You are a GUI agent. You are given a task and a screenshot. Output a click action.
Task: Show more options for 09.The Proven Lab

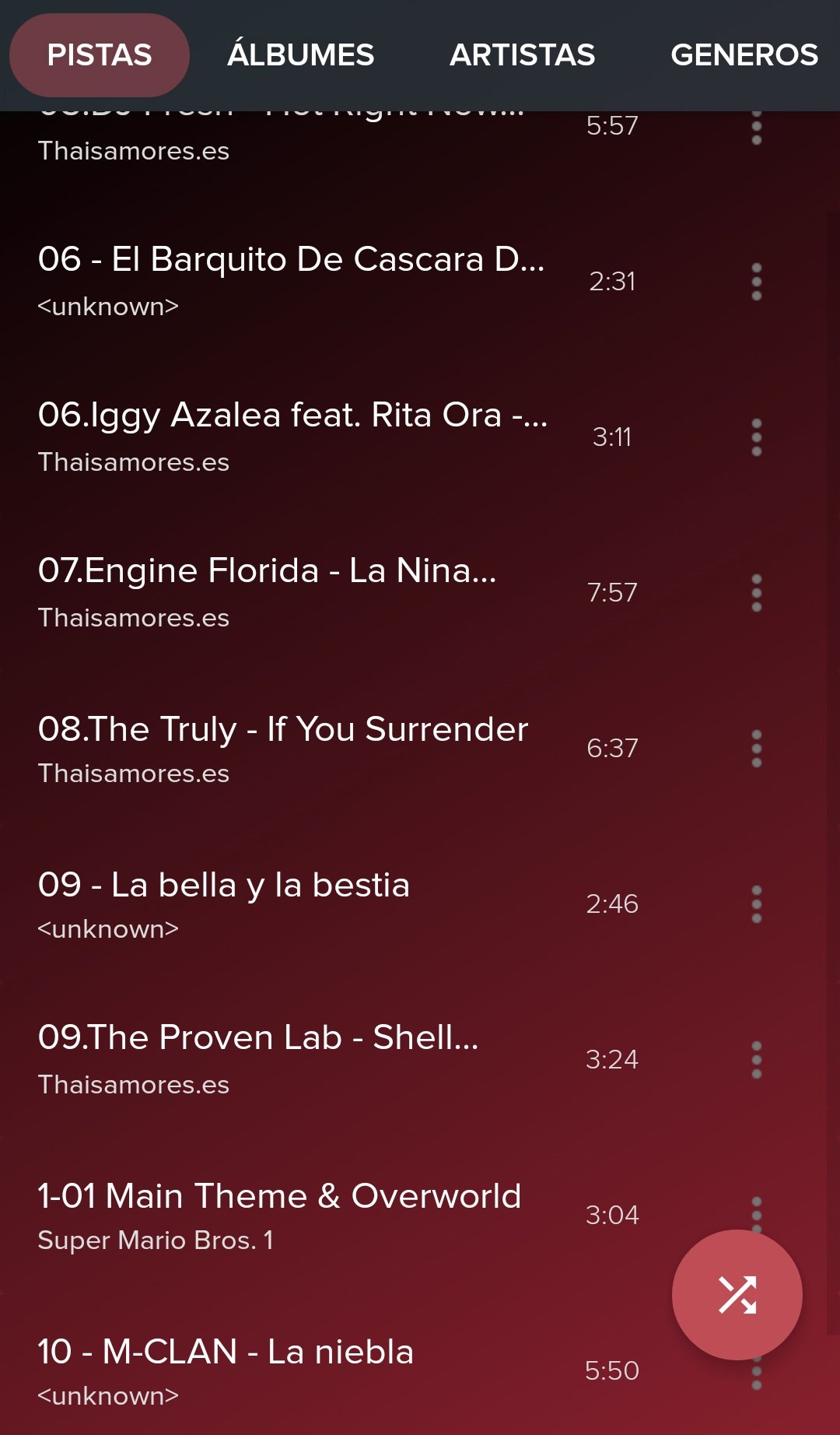tap(756, 1060)
